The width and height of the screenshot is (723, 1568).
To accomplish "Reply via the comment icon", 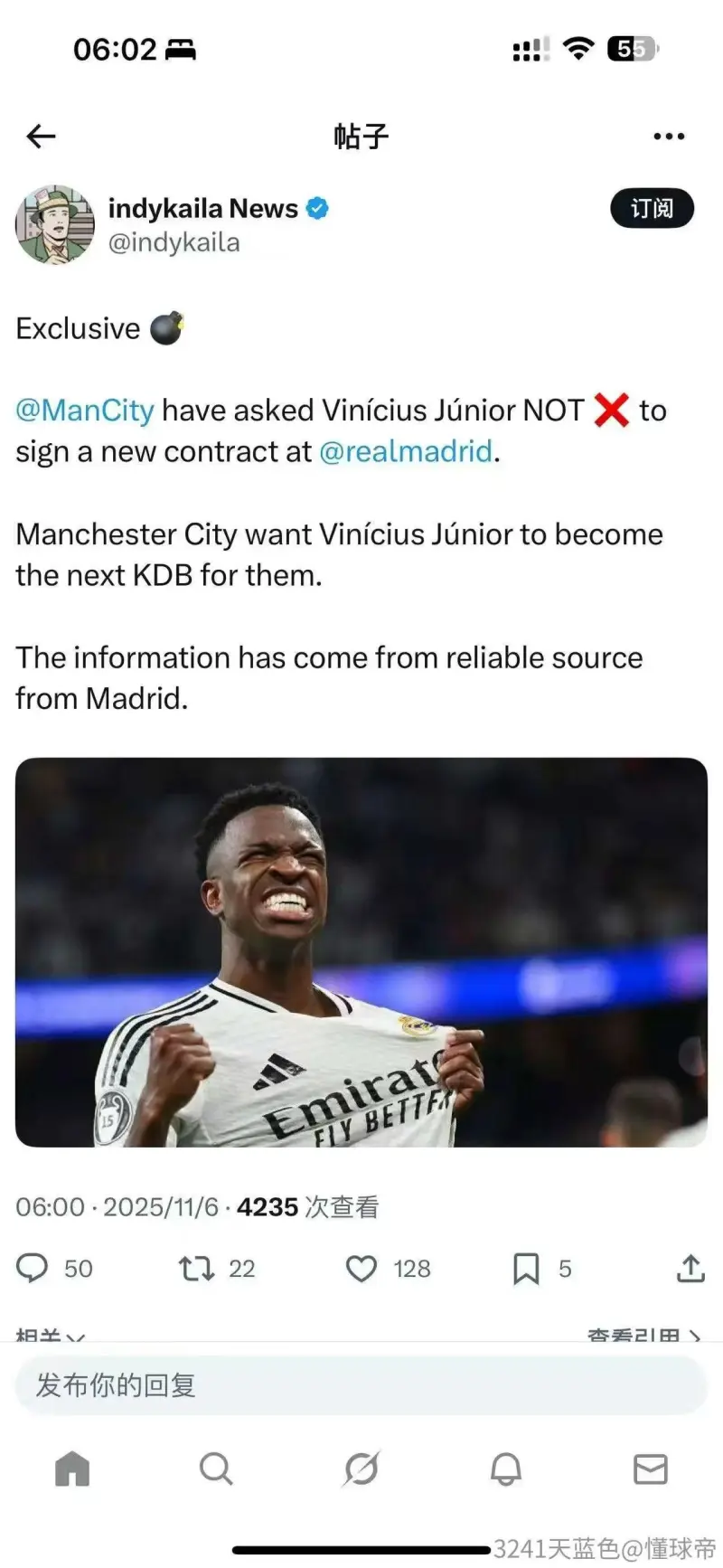I will point(33,1268).
